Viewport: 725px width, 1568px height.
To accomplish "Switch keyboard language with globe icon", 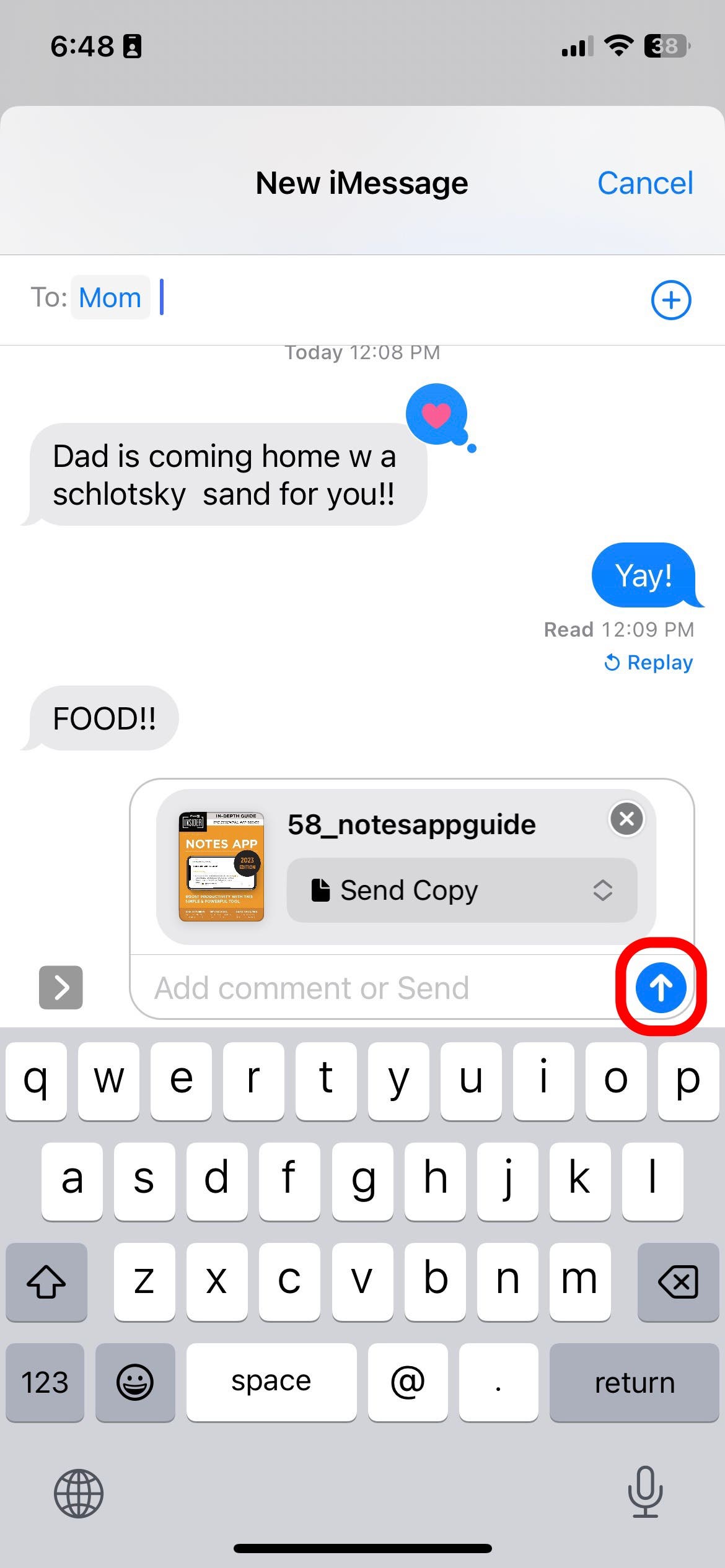I will [79, 1493].
